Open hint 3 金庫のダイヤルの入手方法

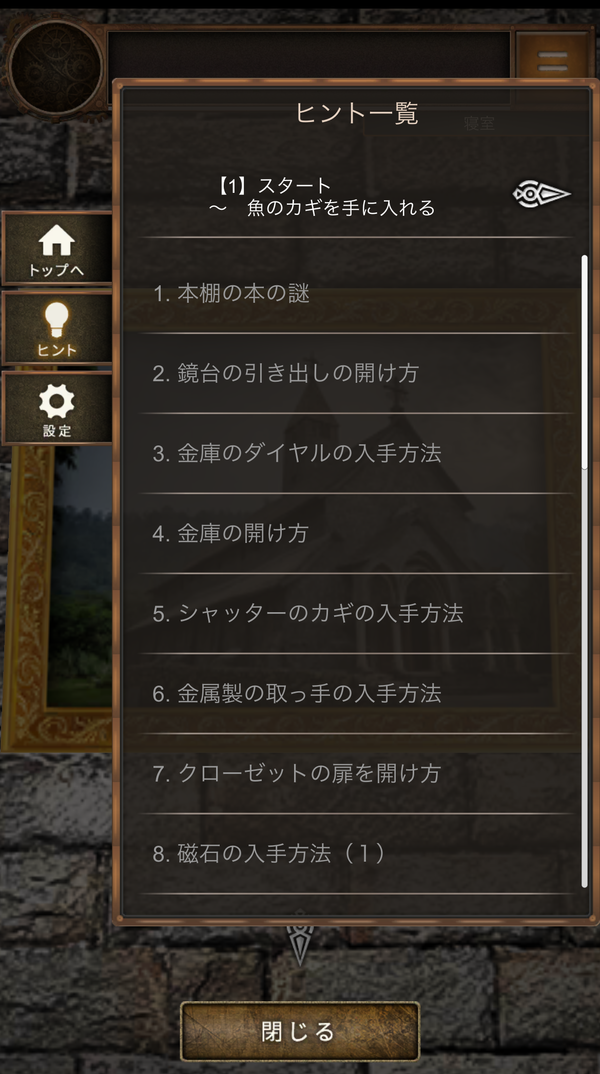[356, 453]
